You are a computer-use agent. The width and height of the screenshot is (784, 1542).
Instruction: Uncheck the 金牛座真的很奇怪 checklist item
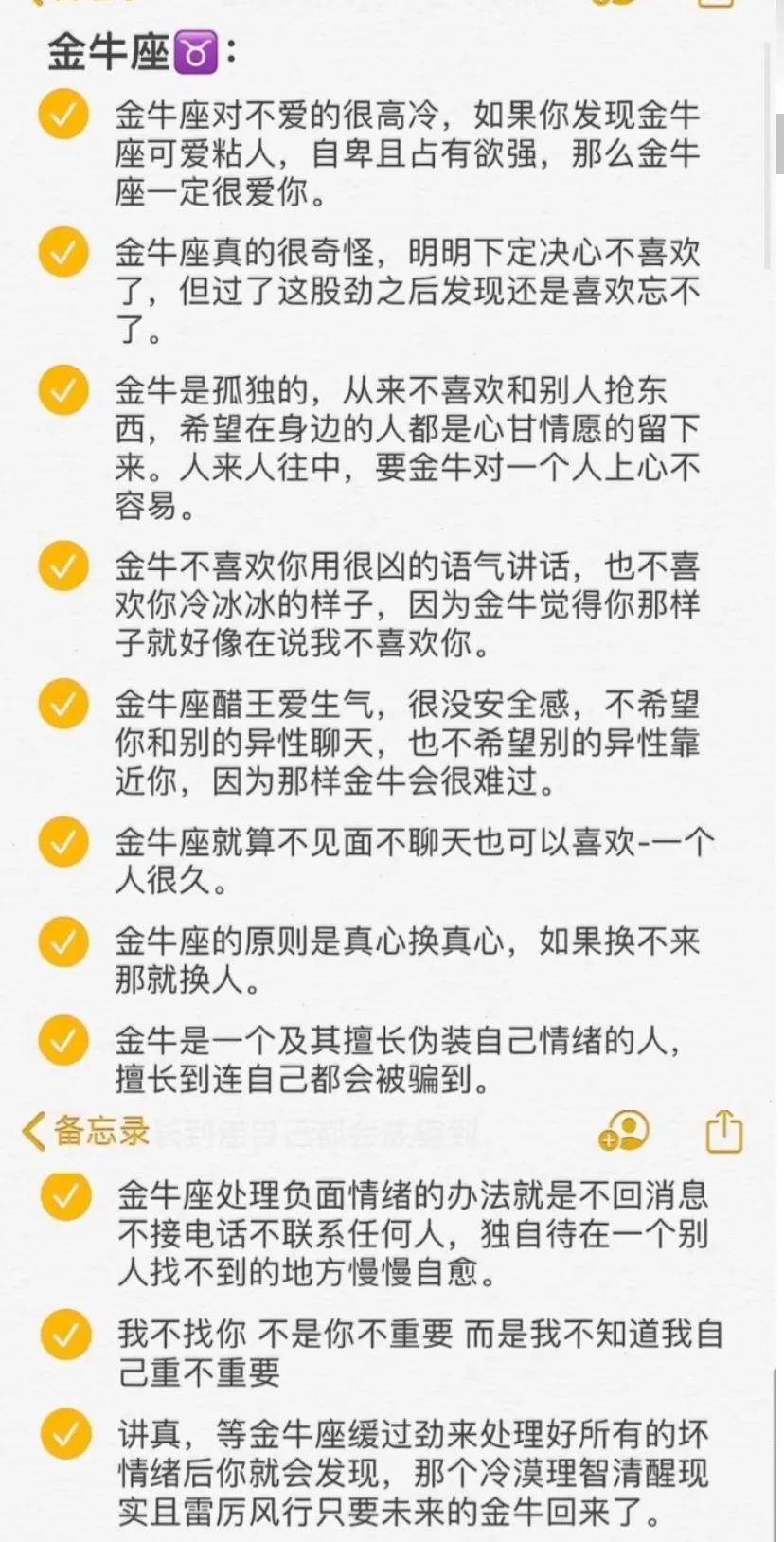point(62,253)
